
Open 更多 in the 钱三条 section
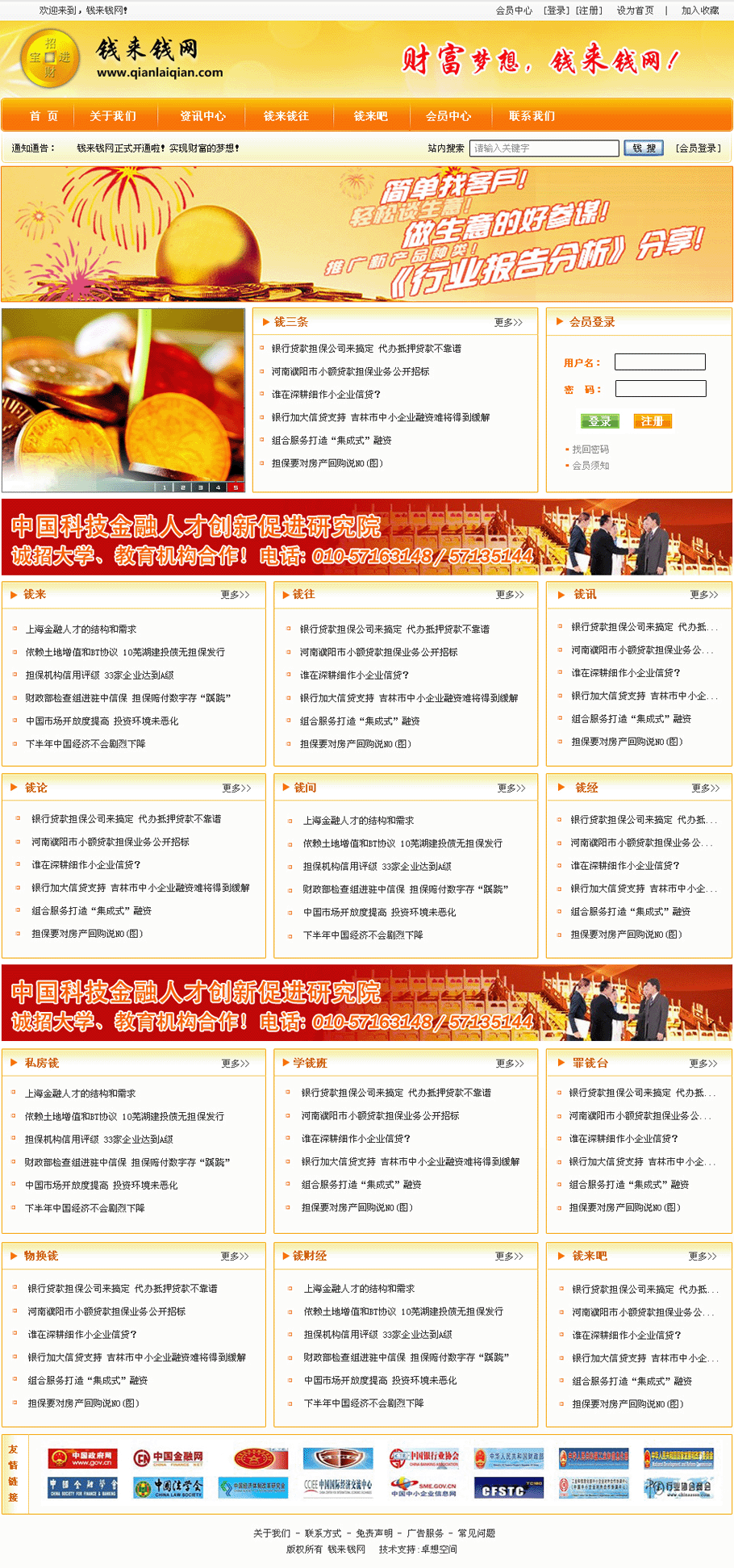(x=508, y=323)
